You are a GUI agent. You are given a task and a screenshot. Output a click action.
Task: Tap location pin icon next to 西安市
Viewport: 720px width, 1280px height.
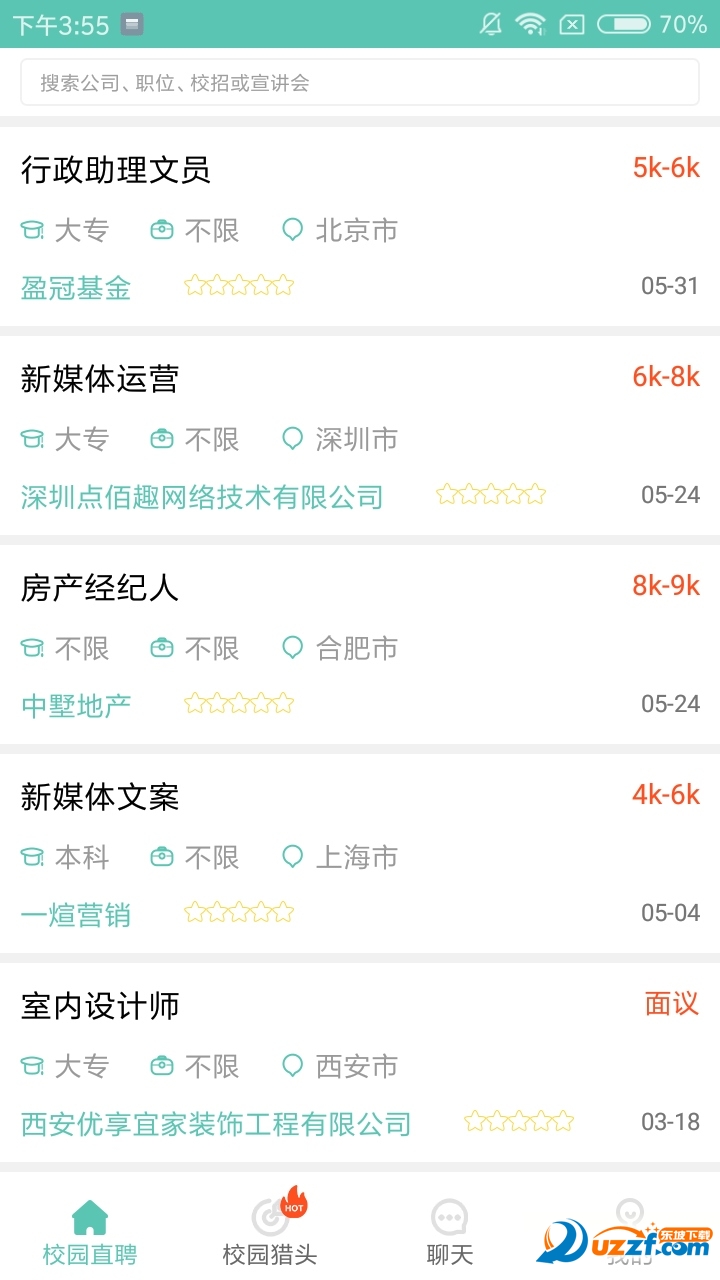pyautogui.click(x=292, y=1066)
